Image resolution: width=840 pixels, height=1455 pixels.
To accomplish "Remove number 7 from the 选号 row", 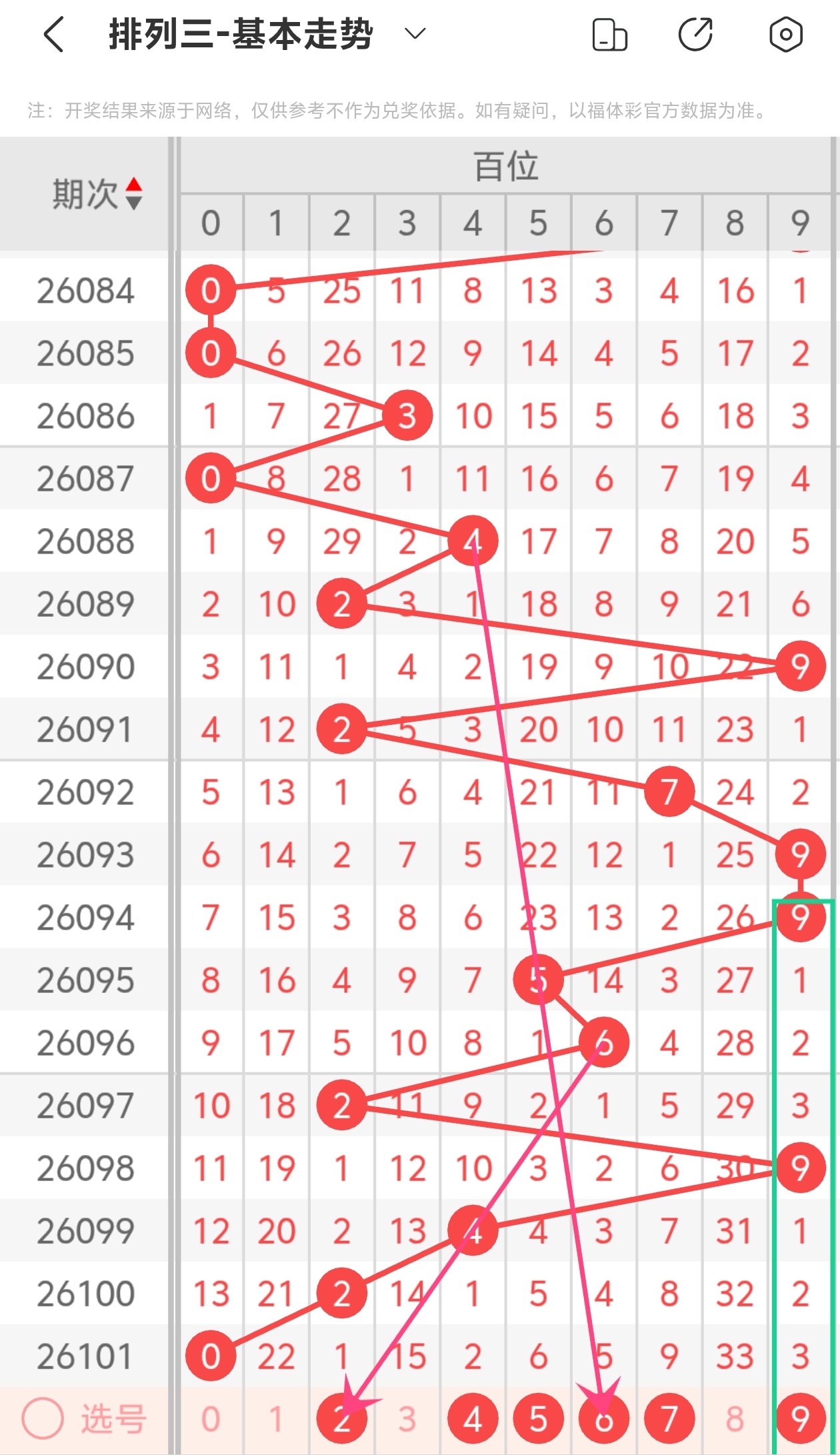I will pos(669,1419).
